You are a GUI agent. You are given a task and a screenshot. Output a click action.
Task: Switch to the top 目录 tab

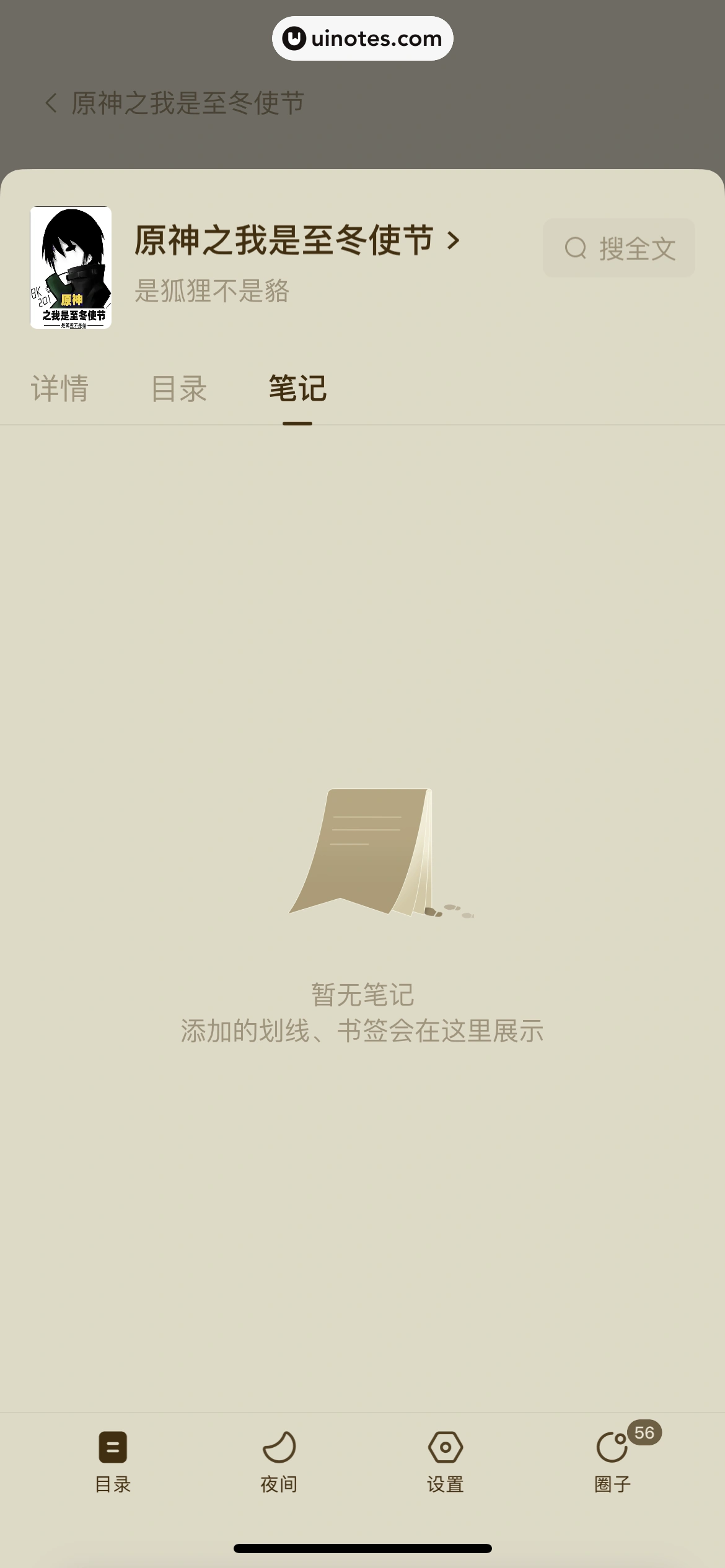pos(179,389)
